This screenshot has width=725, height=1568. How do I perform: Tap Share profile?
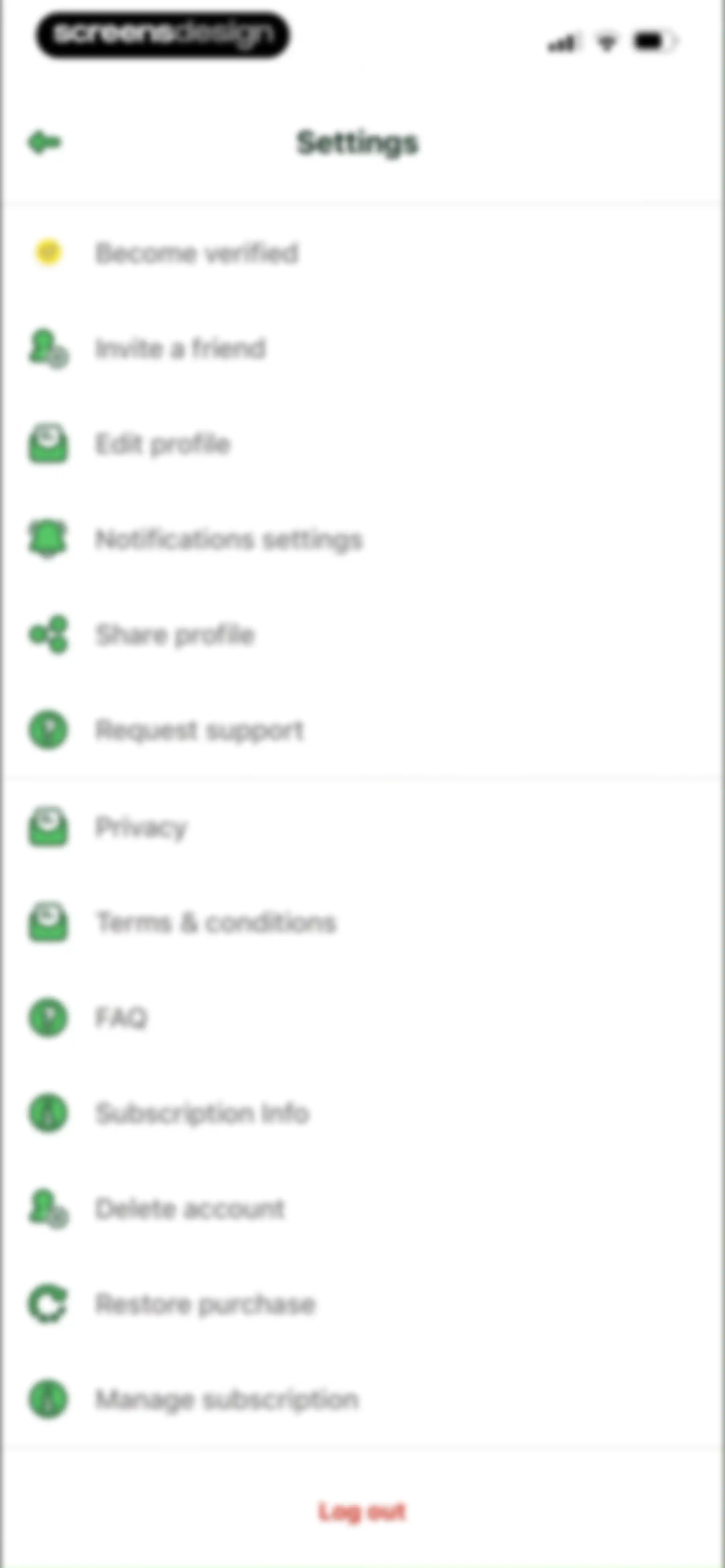362,635
